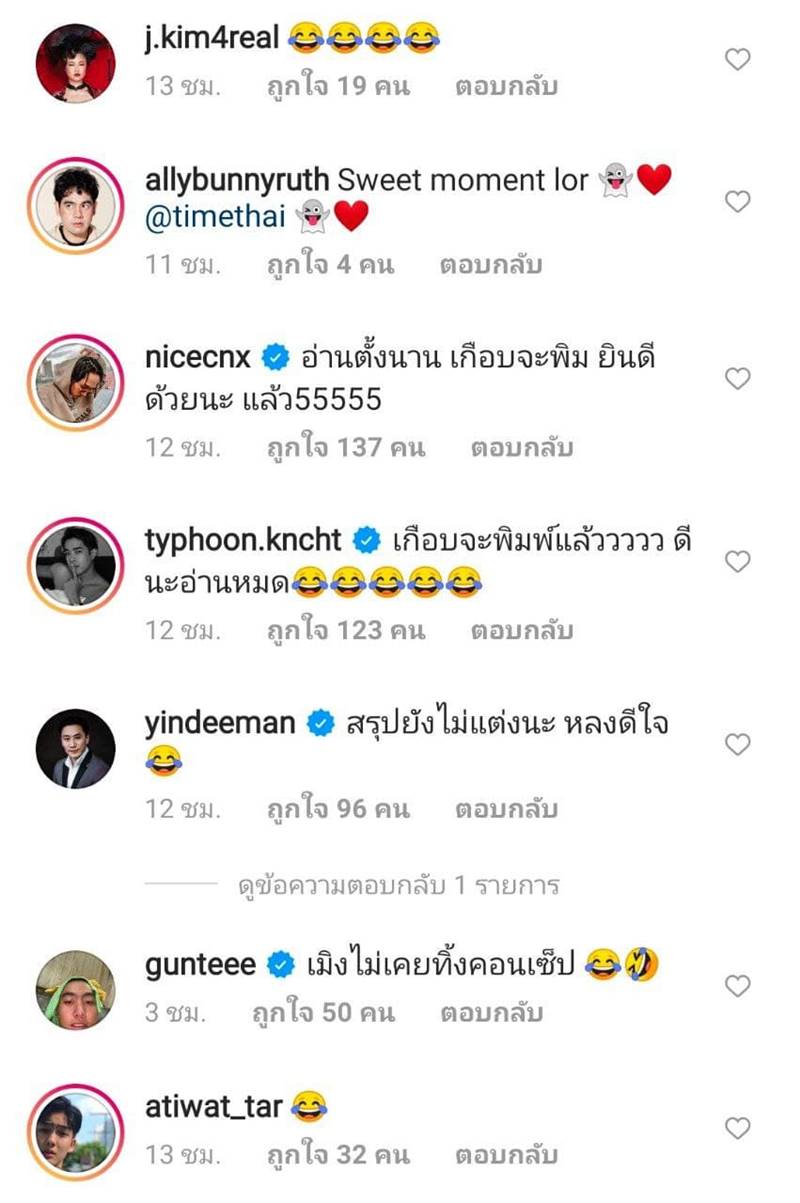The height and width of the screenshot is (1203, 800).
Task: Open atiwat_tar's profile via username
Action: coord(213,1106)
